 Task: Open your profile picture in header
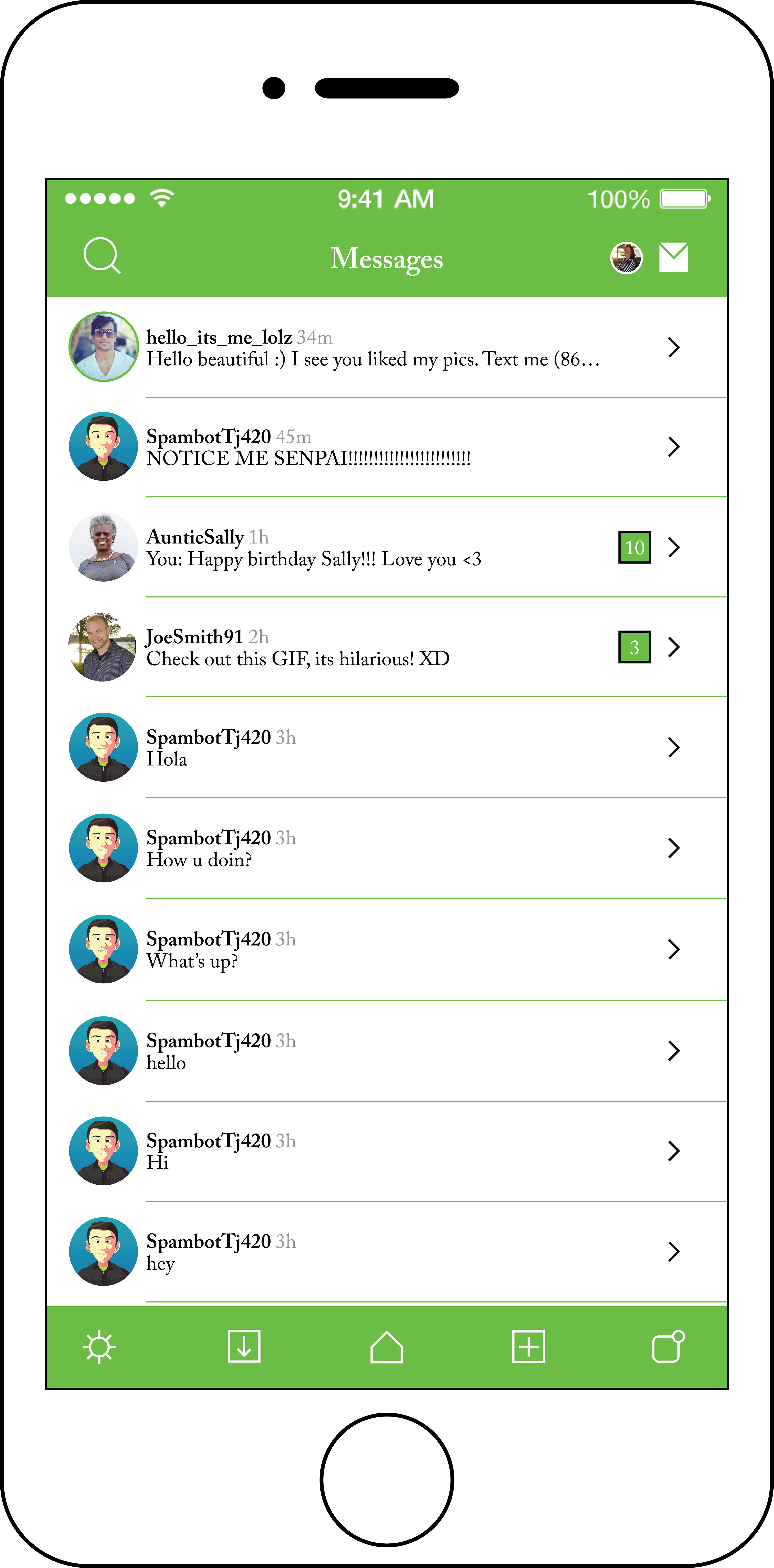[626, 258]
